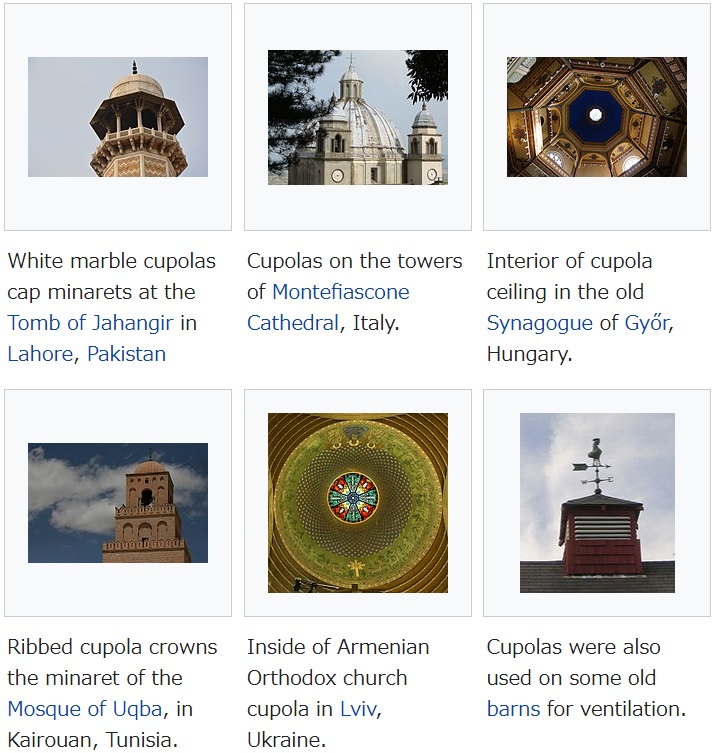Screen dimensions: 714x753
Task: View the Kairouan minaret photo
Action: [118, 503]
